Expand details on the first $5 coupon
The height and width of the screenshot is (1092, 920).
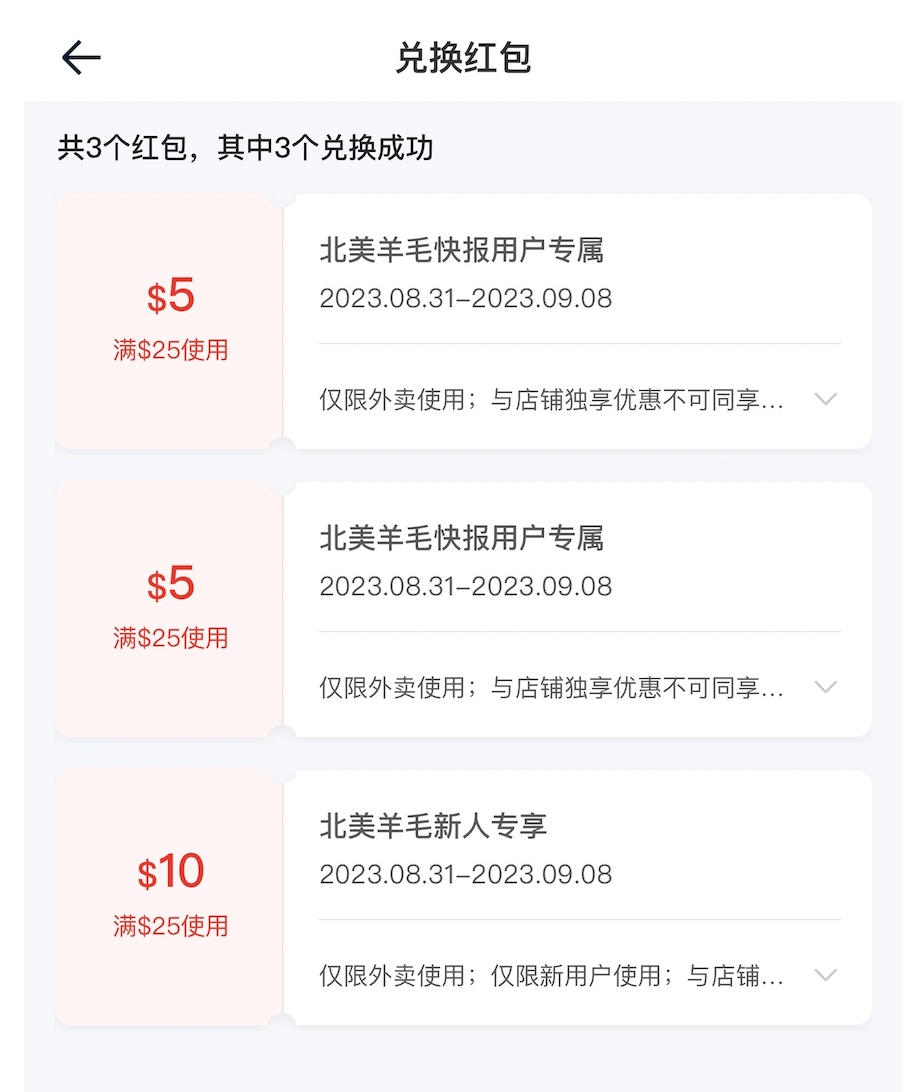[x=826, y=399]
